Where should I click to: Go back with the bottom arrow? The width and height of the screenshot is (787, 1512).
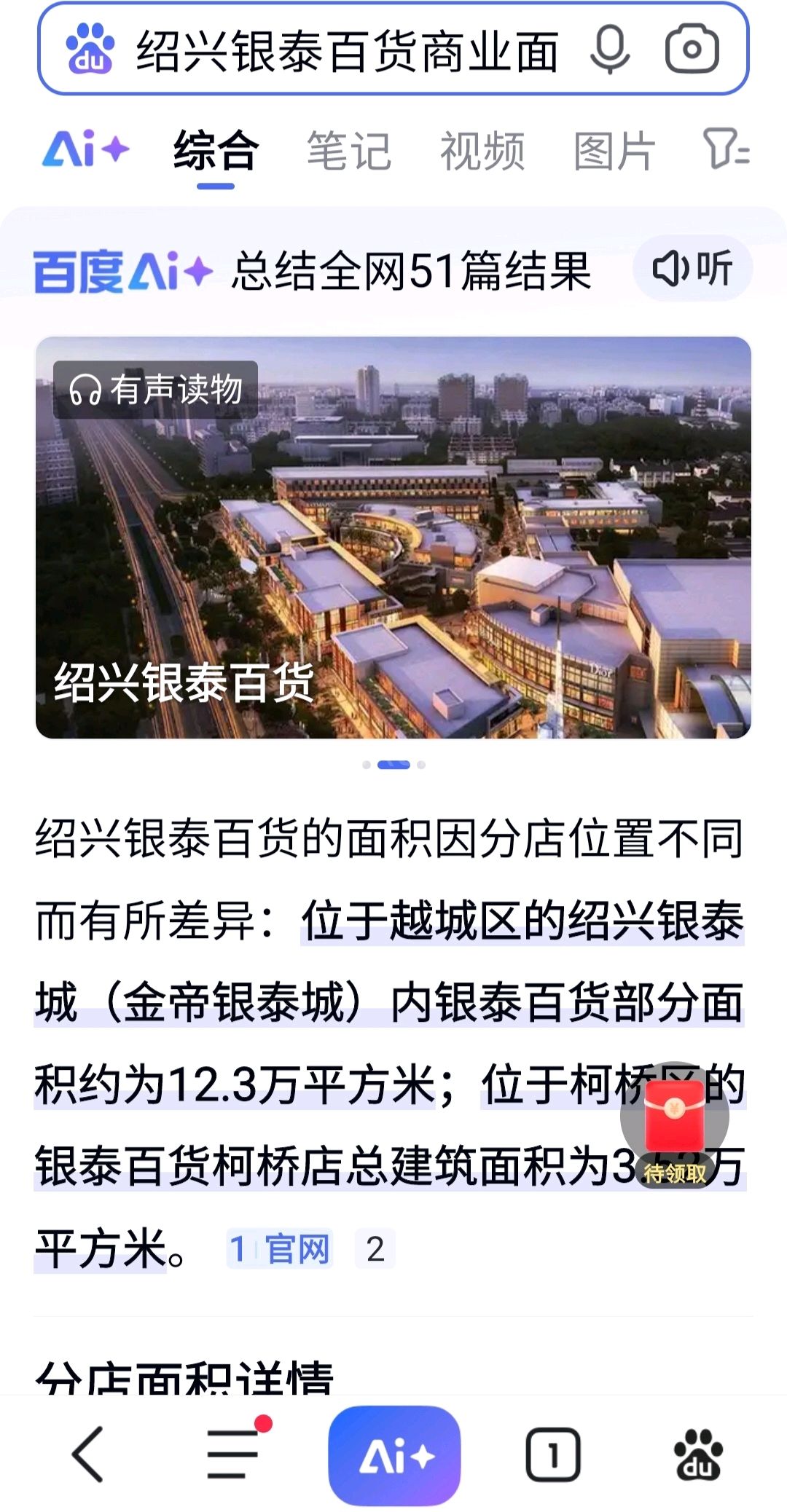(88, 1454)
